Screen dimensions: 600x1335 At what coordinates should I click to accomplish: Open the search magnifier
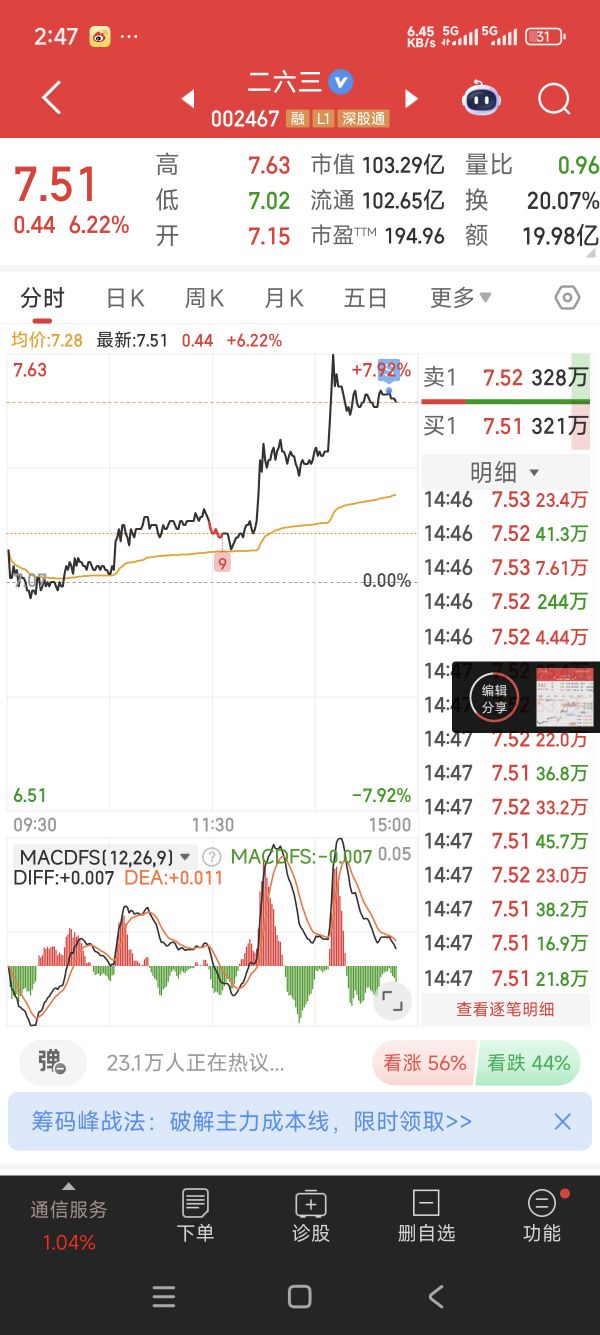pos(553,99)
